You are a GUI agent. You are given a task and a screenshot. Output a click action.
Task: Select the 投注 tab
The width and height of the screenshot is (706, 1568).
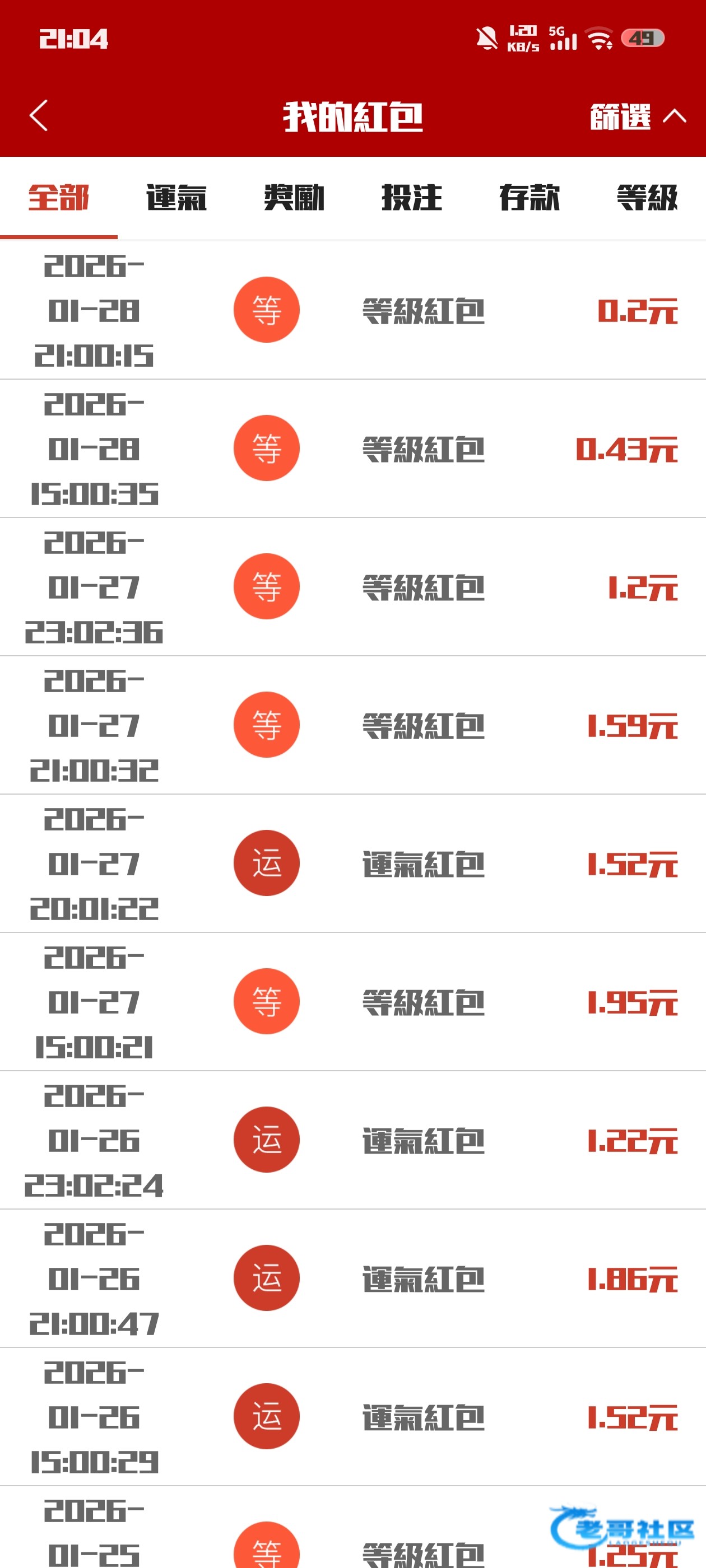(x=411, y=198)
